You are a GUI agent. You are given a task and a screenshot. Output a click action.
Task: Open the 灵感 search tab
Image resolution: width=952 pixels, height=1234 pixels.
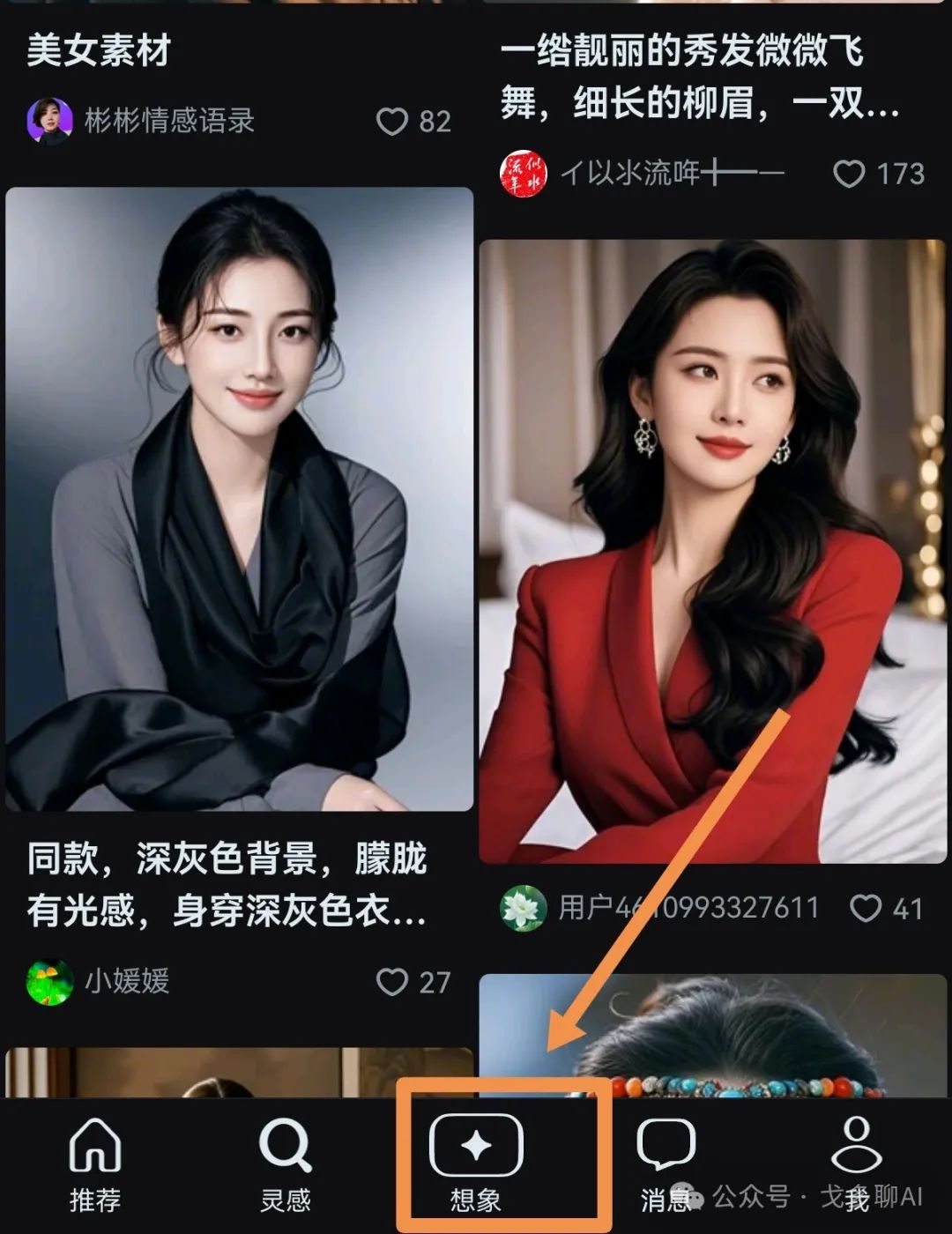click(x=286, y=1163)
